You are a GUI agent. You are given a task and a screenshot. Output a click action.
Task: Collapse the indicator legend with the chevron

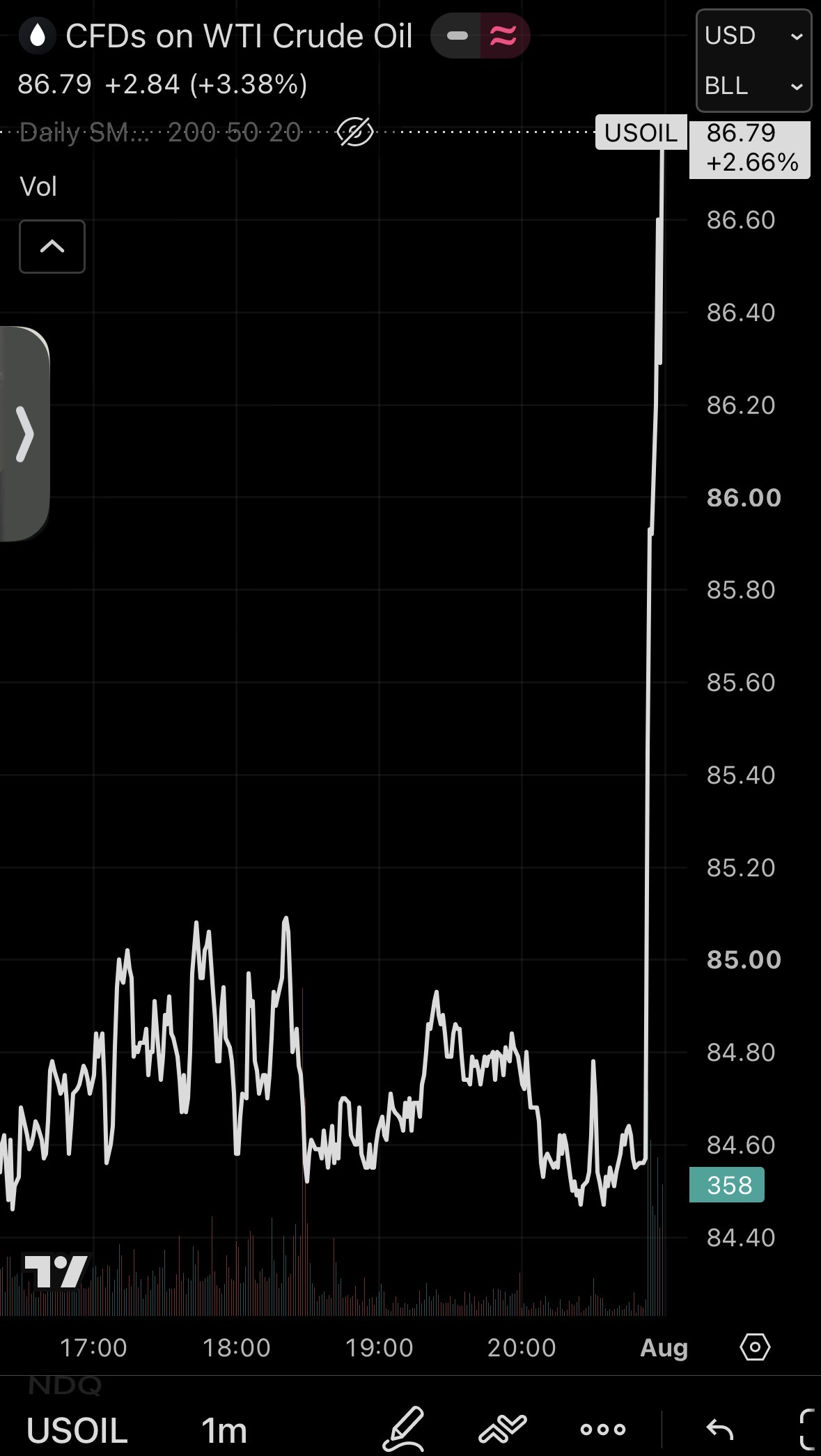(x=52, y=247)
